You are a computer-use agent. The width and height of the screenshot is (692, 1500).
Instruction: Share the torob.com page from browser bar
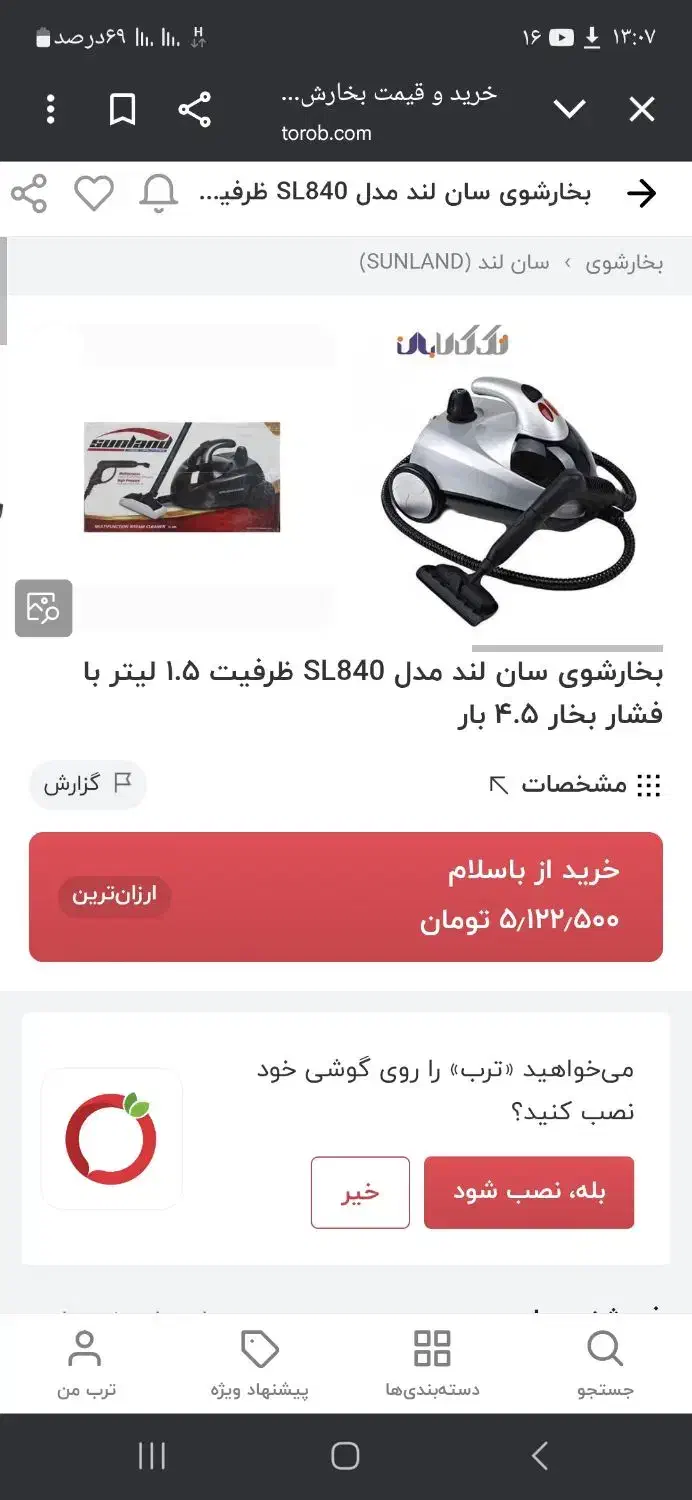194,109
